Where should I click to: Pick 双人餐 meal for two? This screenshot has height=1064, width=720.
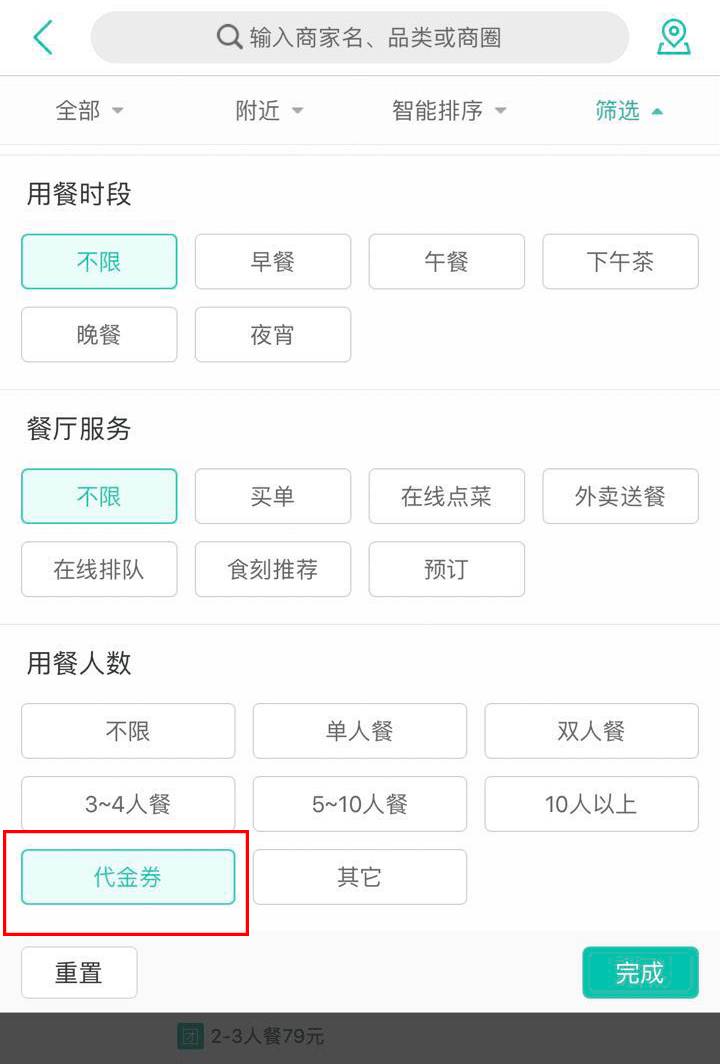coord(591,731)
